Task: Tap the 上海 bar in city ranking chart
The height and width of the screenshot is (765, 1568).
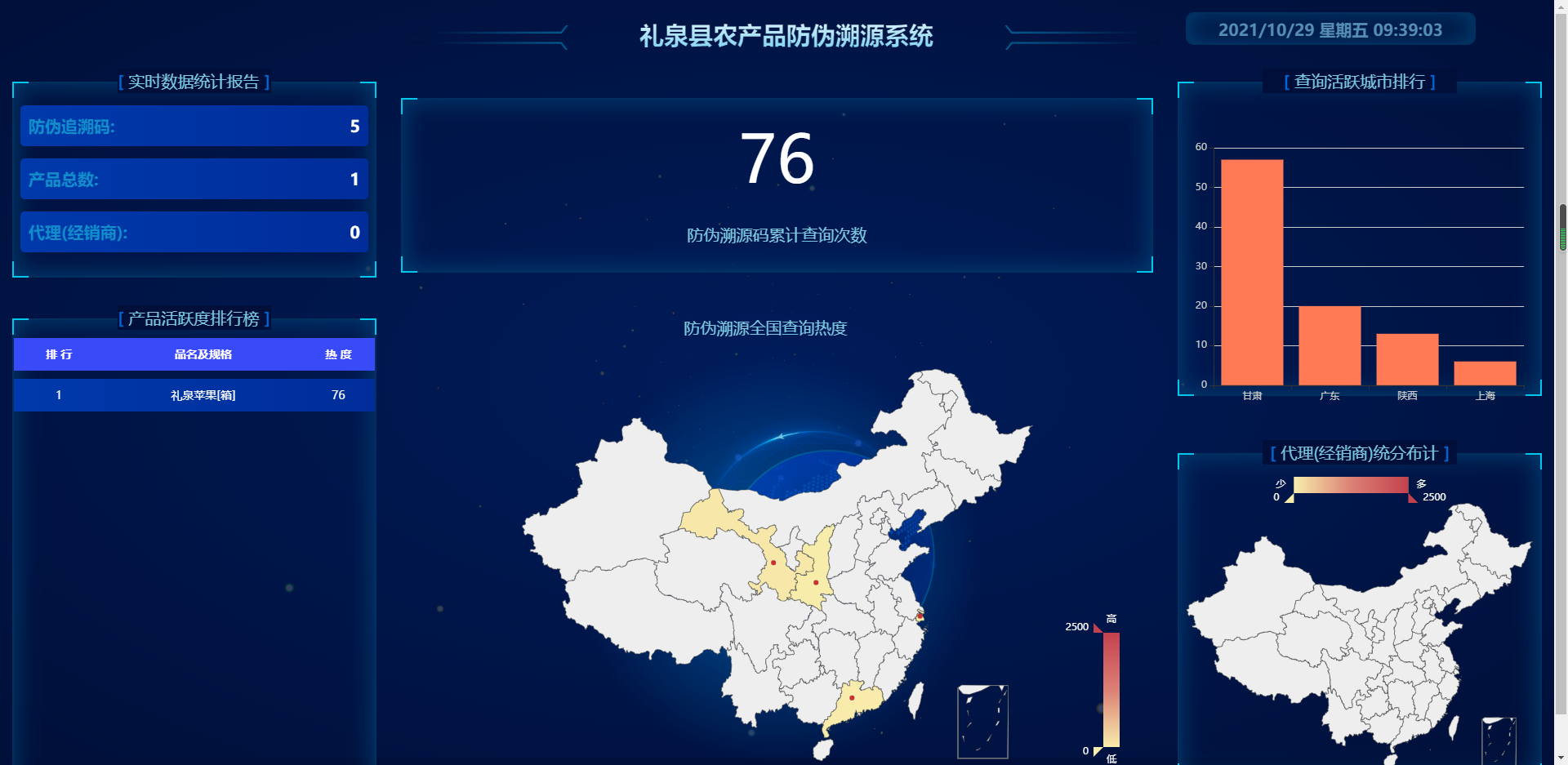Action: pyautogui.click(x=1484, y=373)
